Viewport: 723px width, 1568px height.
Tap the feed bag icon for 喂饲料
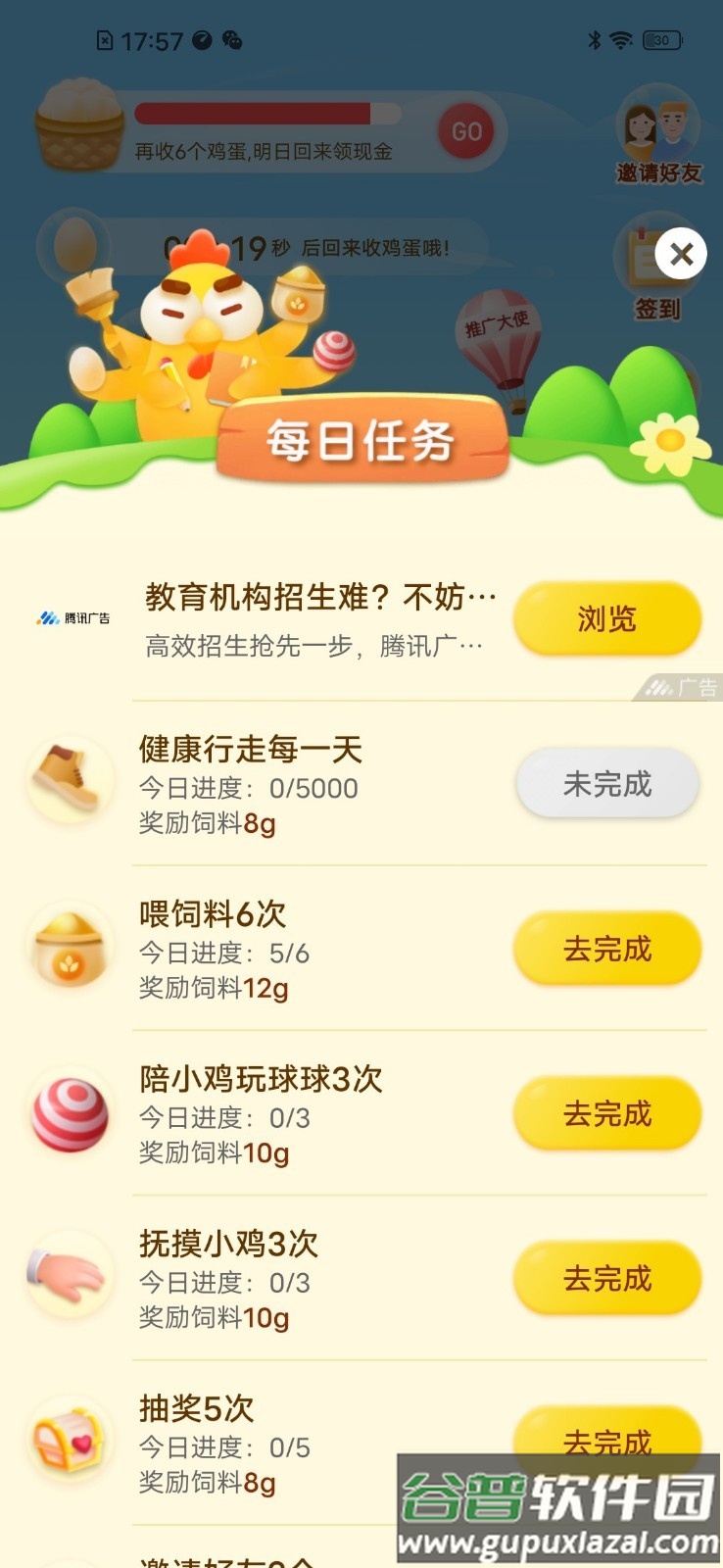coord(70,946)
